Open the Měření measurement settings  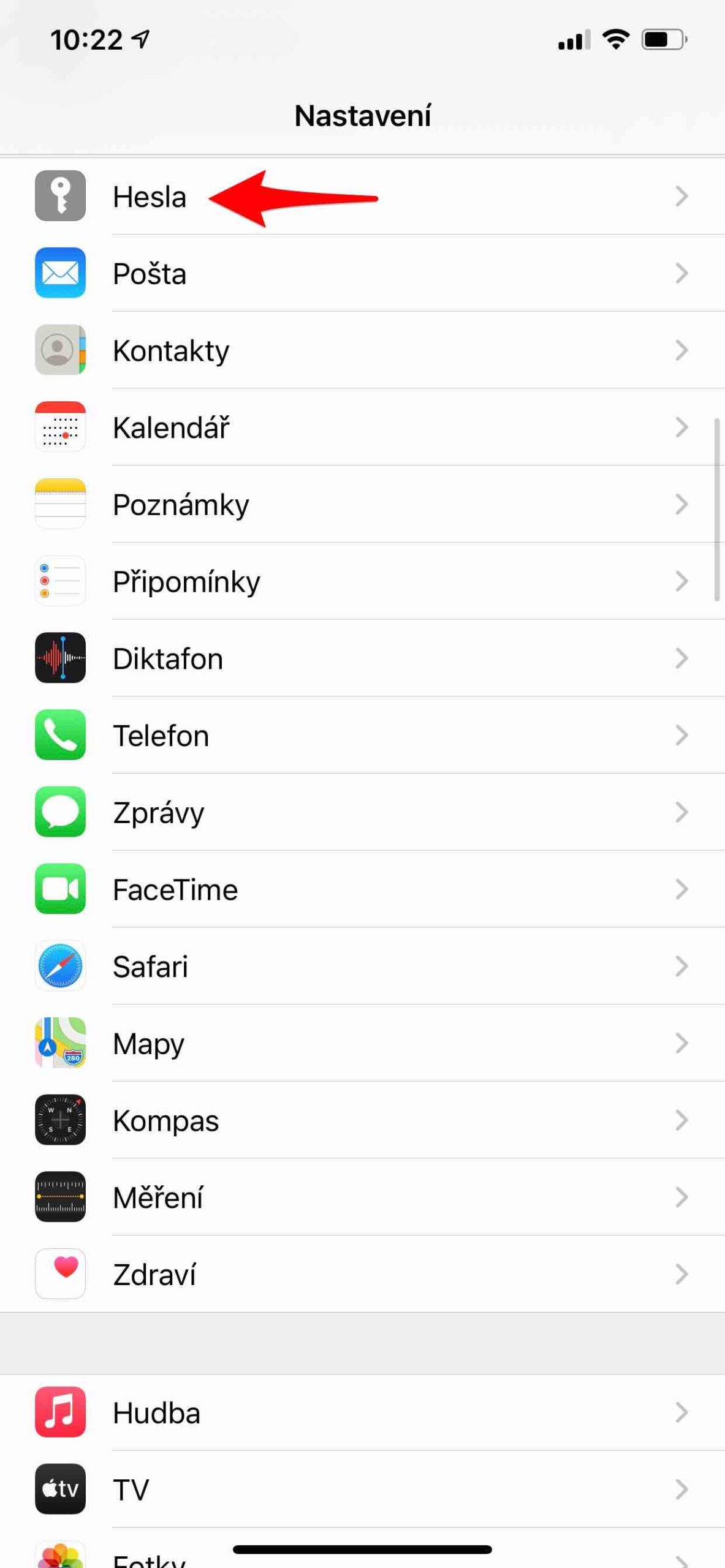coord(362,1198)
